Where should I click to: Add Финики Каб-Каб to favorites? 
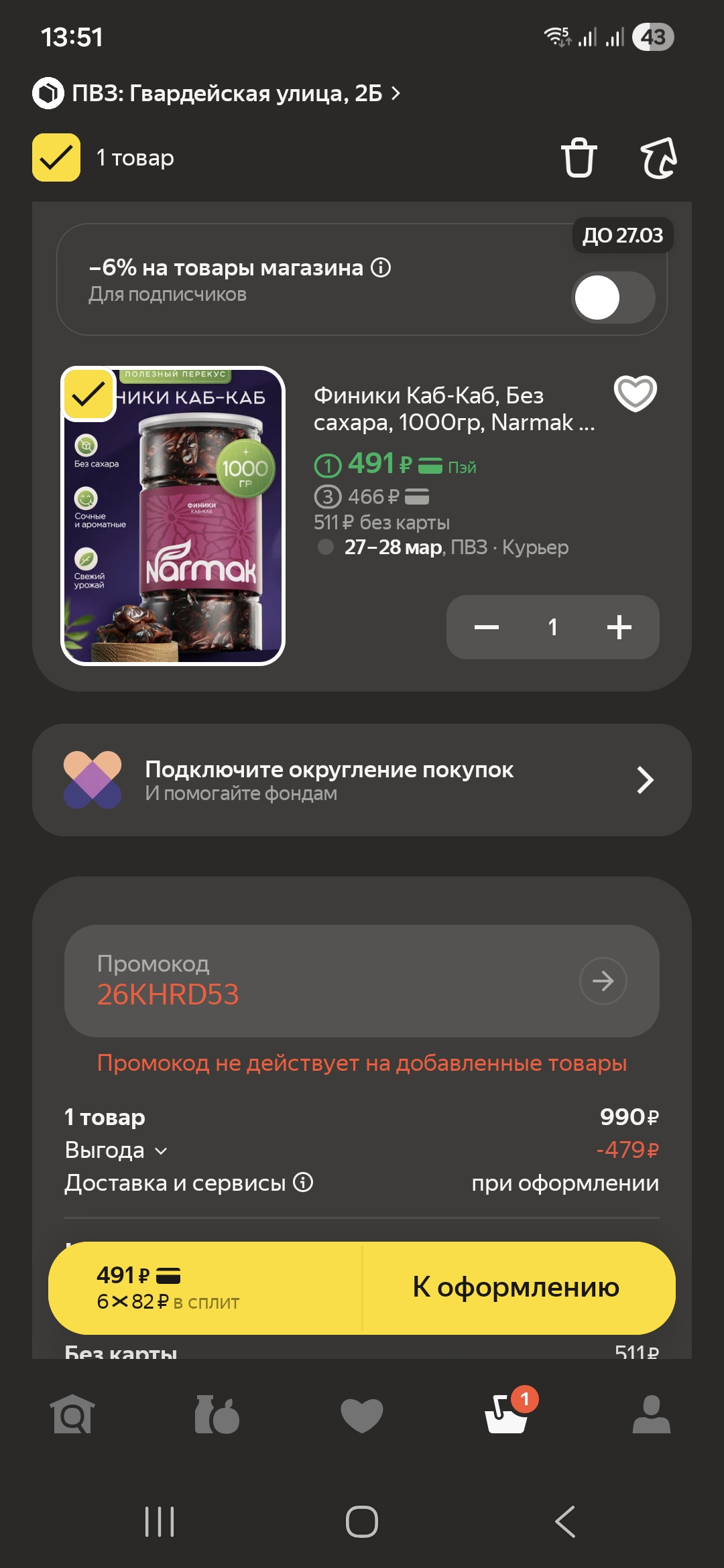click(x=635, y=393)
